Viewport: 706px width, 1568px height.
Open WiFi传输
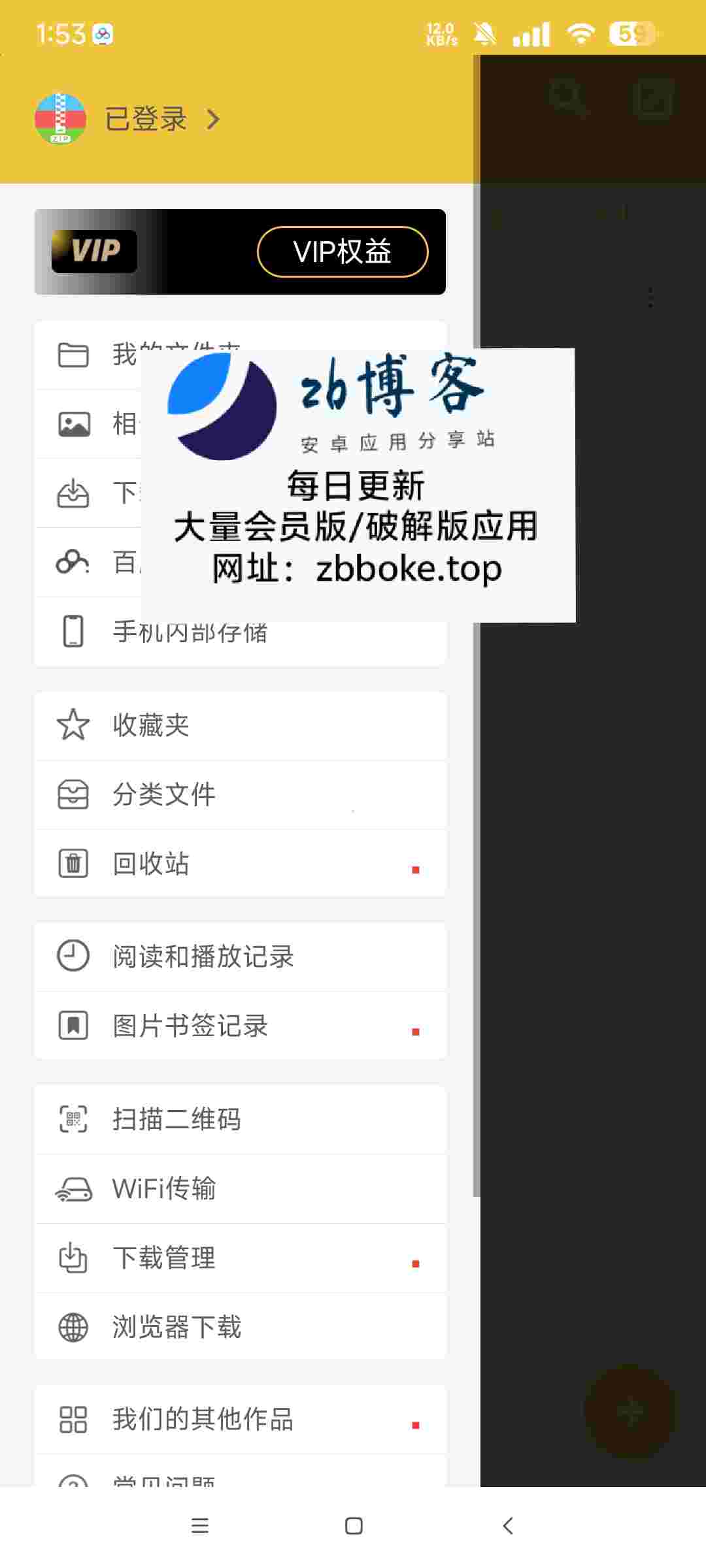241,1188
